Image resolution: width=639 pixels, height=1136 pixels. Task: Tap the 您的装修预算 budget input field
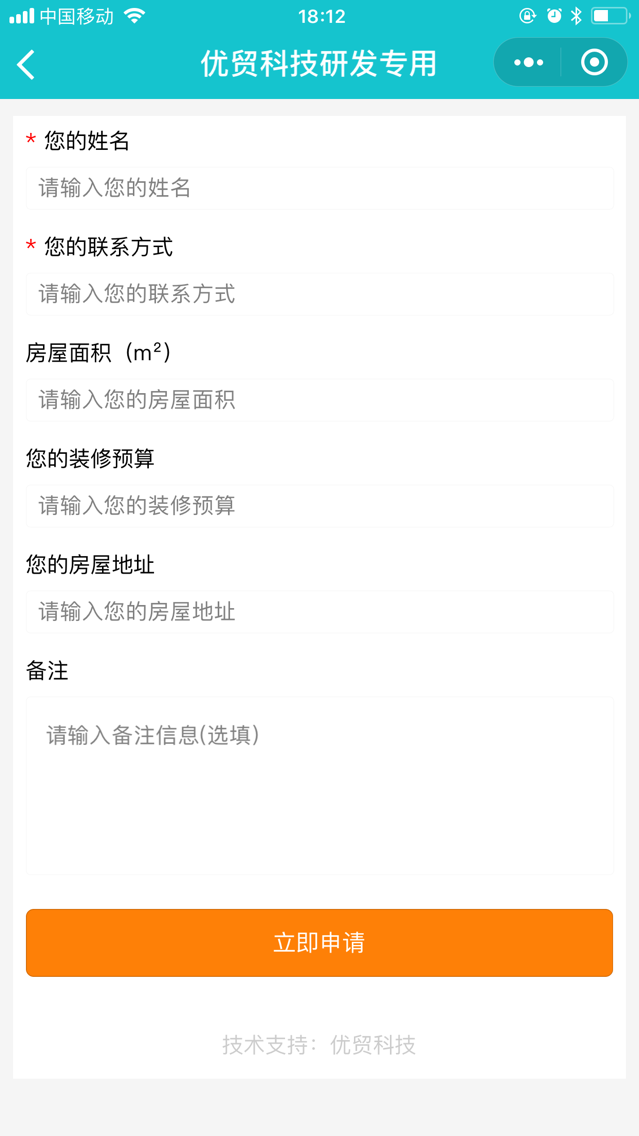click(x=319, y=506)
